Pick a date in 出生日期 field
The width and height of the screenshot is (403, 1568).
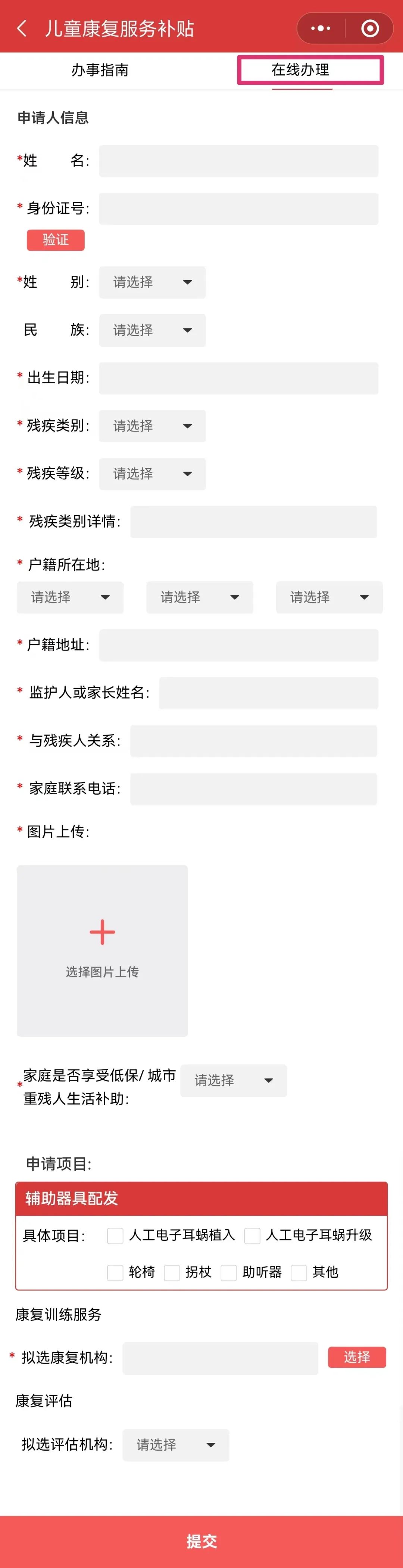pos(238,378)
